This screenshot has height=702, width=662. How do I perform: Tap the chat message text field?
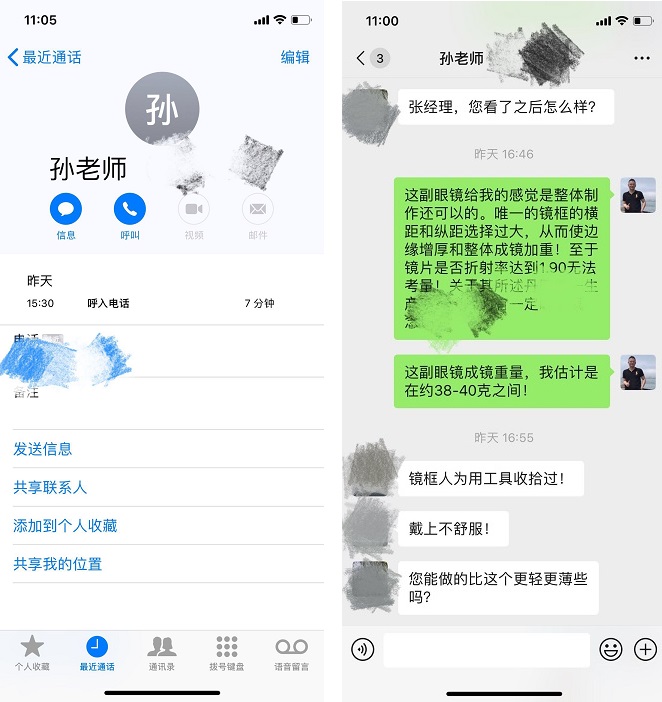pos(486,650)
